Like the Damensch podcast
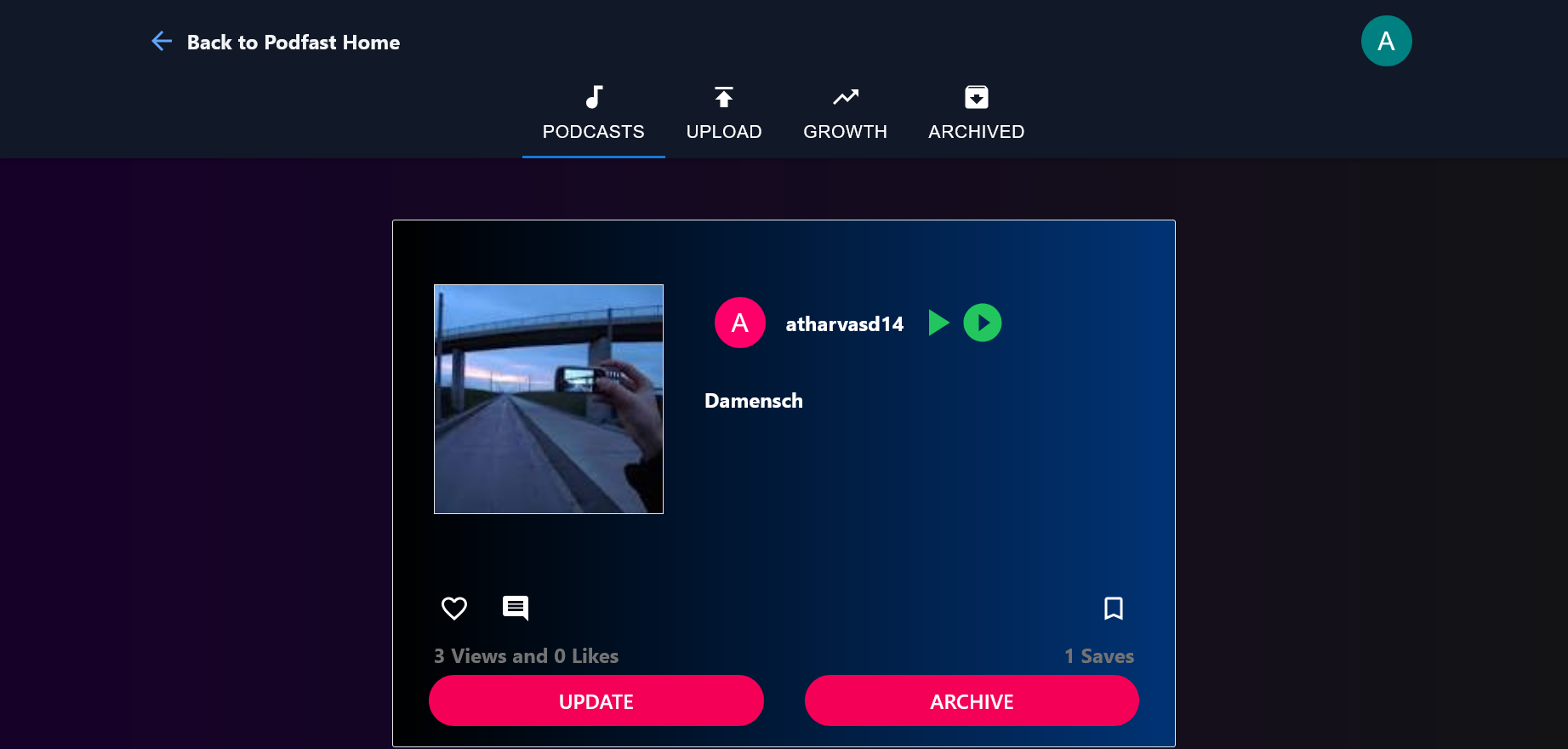 pos(454,608)
